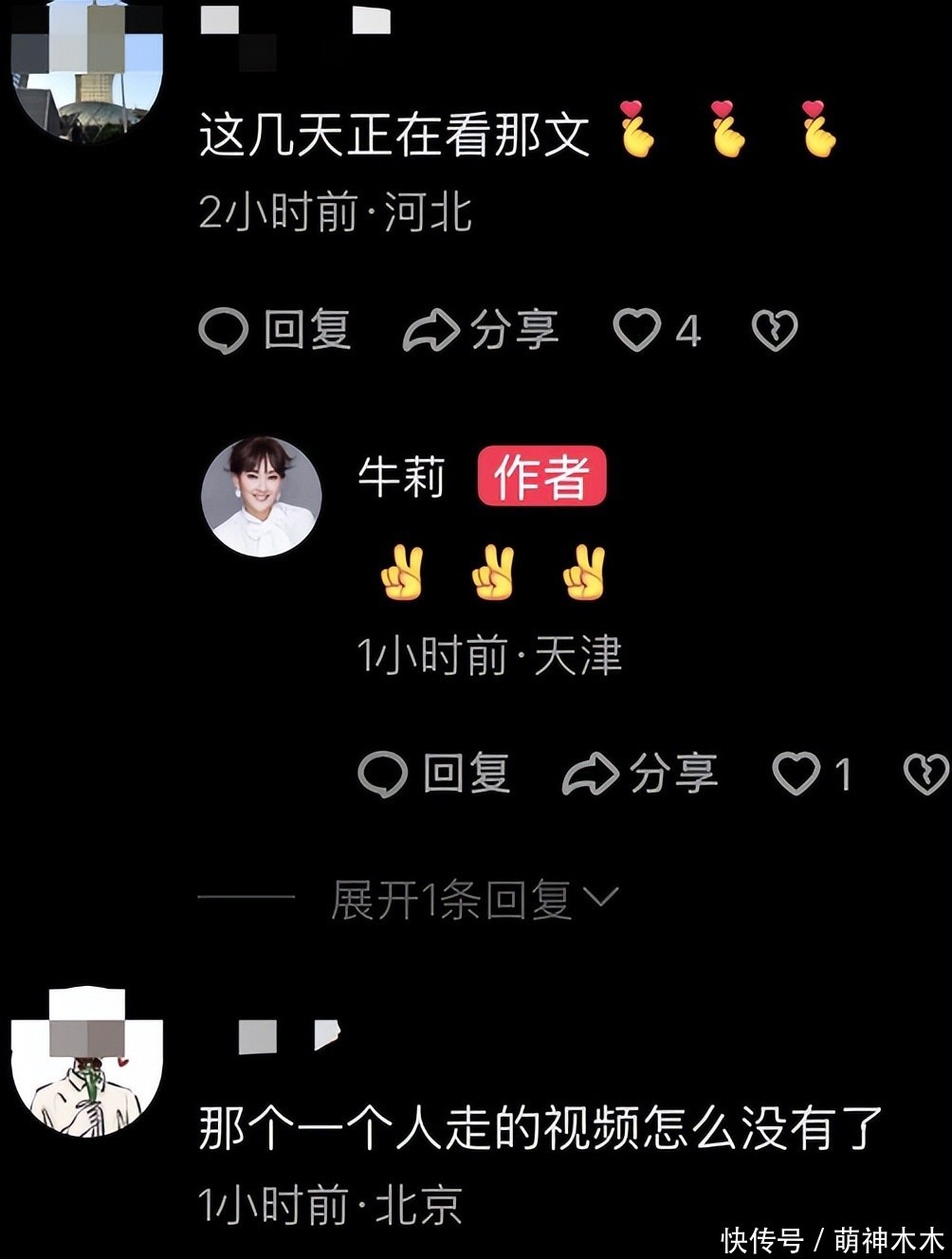Dislike the Hebei user's comment
This screenshot has height=1259, width=952.
coord(775,331)
